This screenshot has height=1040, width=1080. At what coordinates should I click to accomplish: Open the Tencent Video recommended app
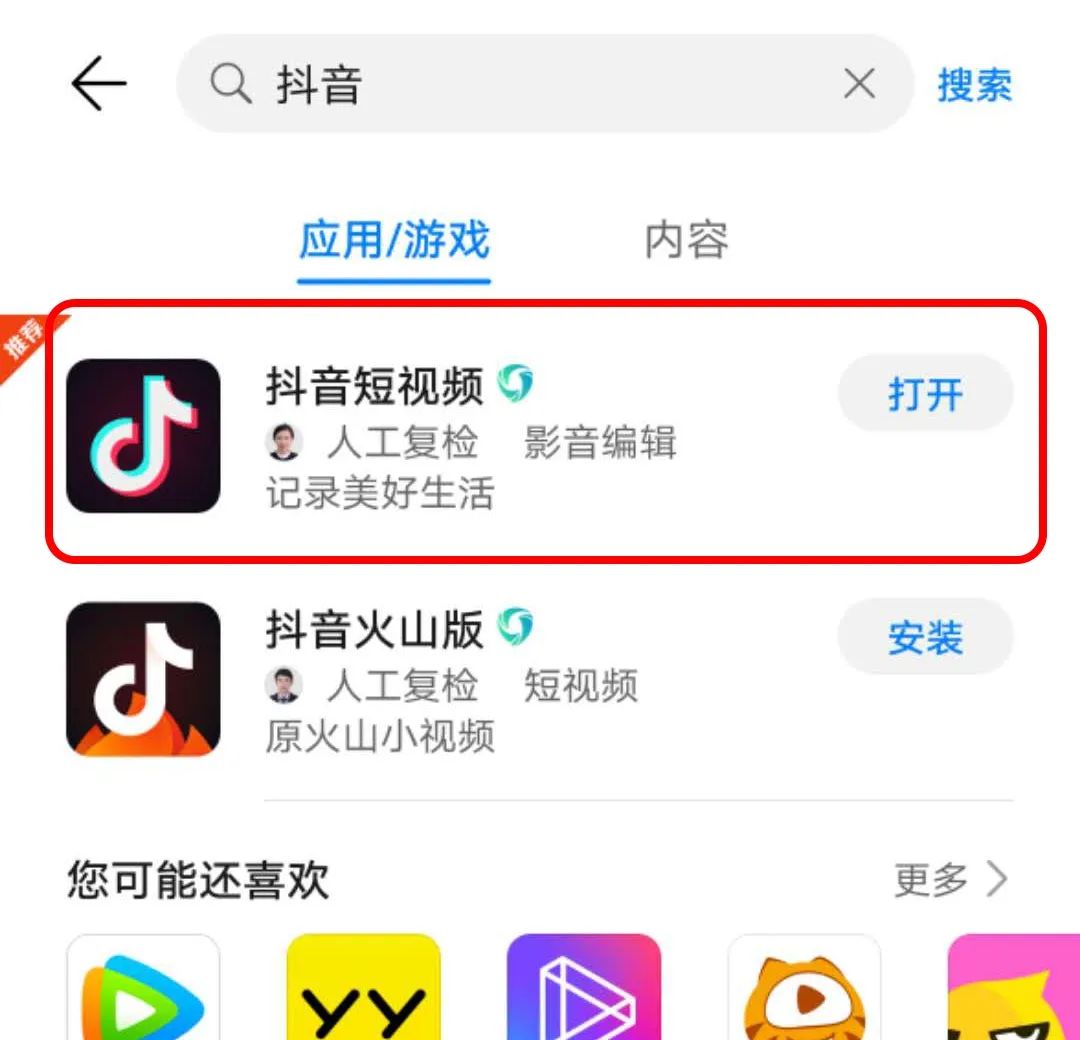143,990
